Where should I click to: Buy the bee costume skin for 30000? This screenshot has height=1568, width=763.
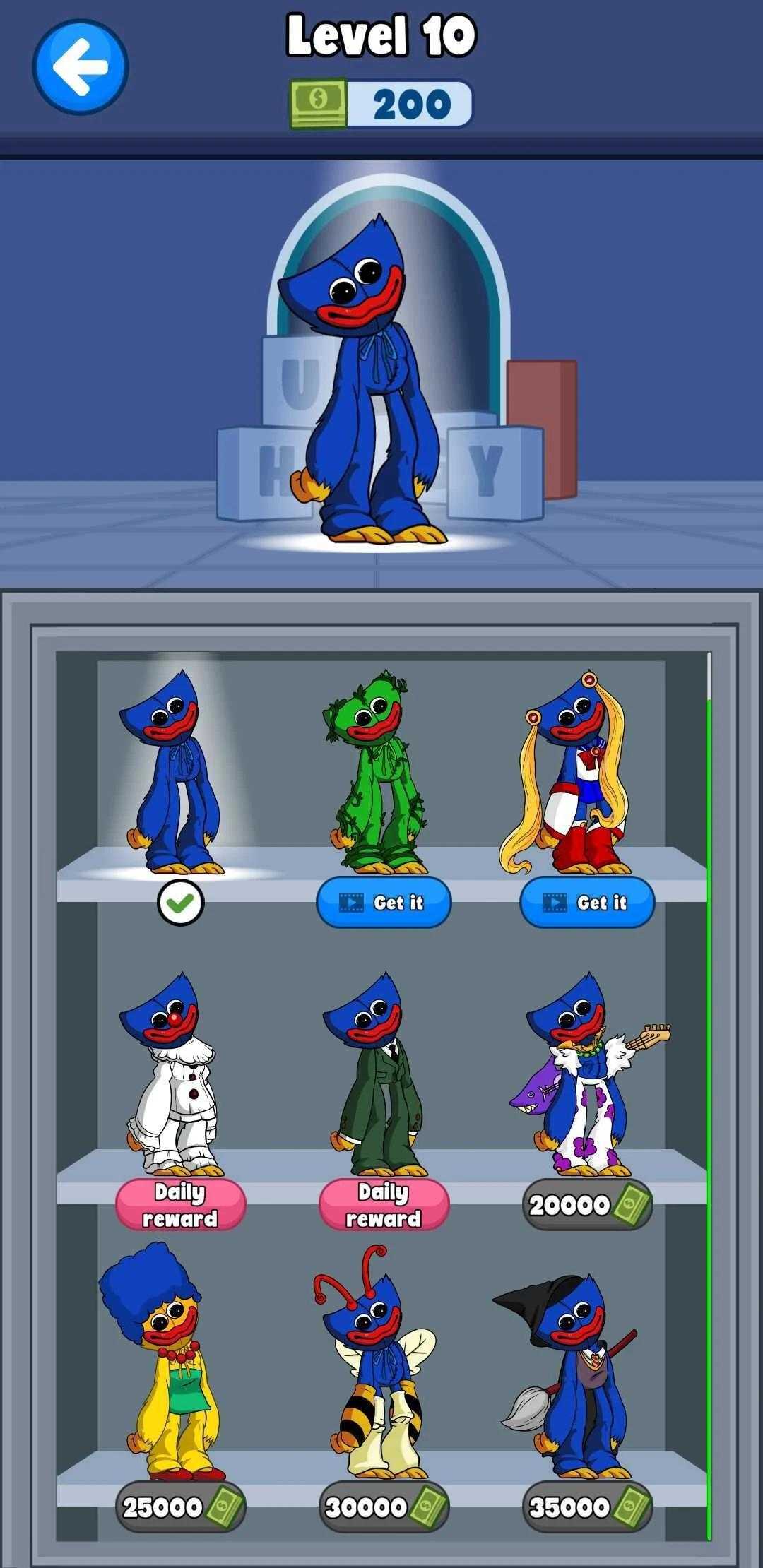[x=384, y=1507]
